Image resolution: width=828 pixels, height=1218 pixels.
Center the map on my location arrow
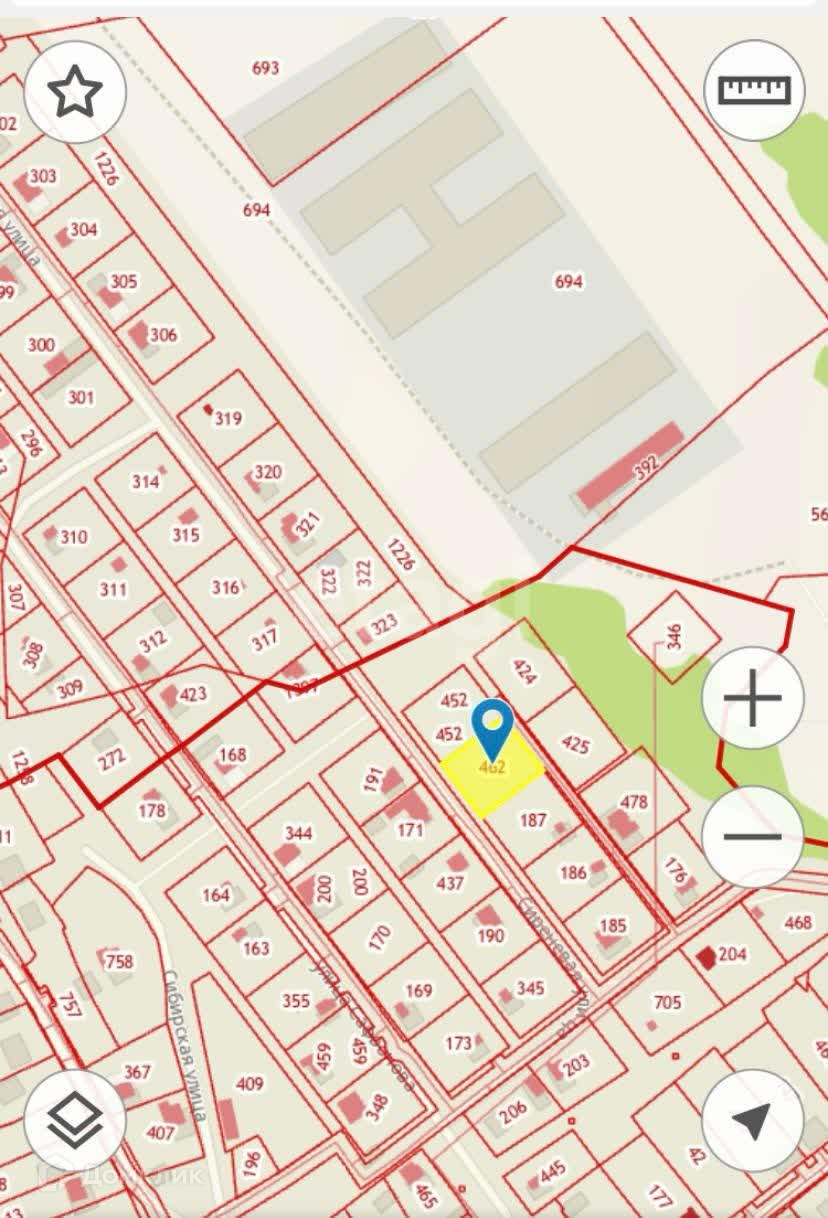click(753, 1121)
